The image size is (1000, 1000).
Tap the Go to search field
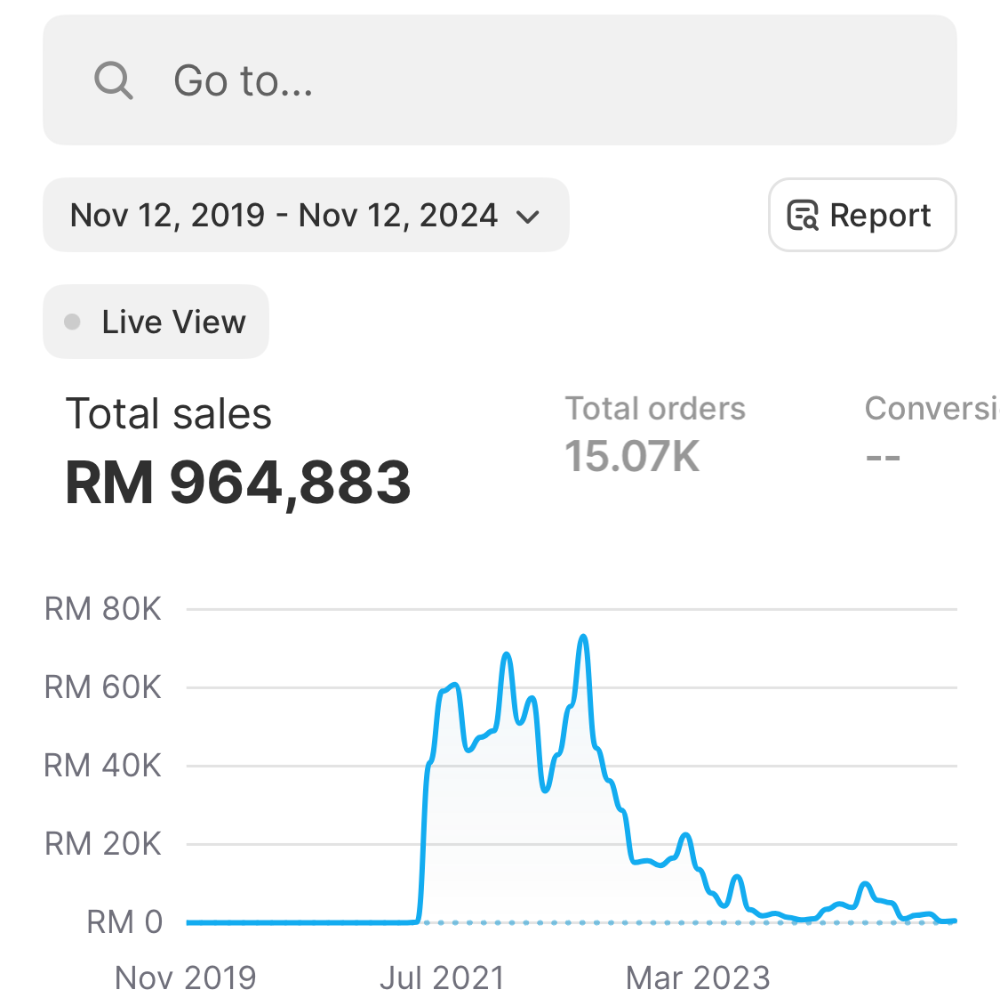500,80
